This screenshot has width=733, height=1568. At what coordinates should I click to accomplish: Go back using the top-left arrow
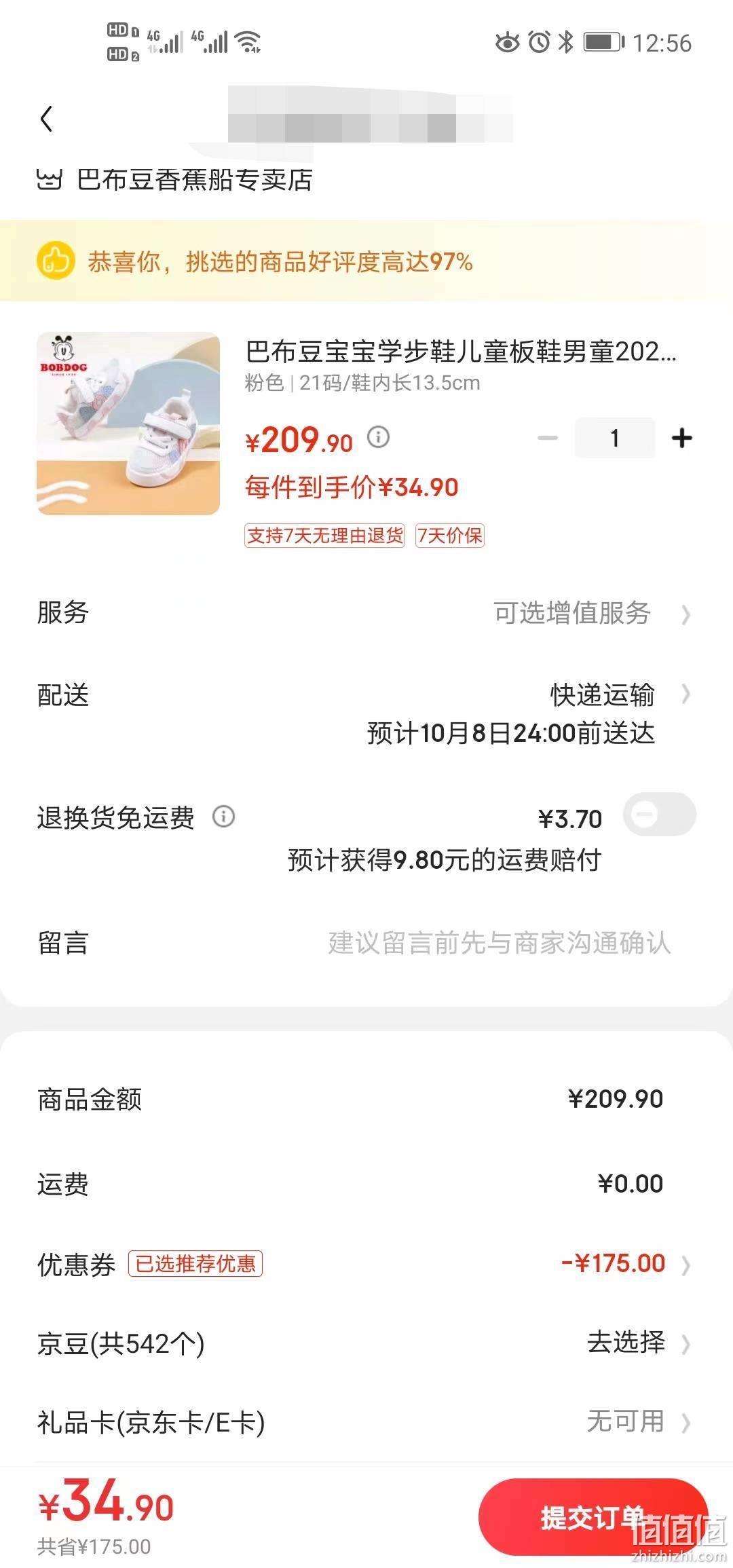click(46, 119)
